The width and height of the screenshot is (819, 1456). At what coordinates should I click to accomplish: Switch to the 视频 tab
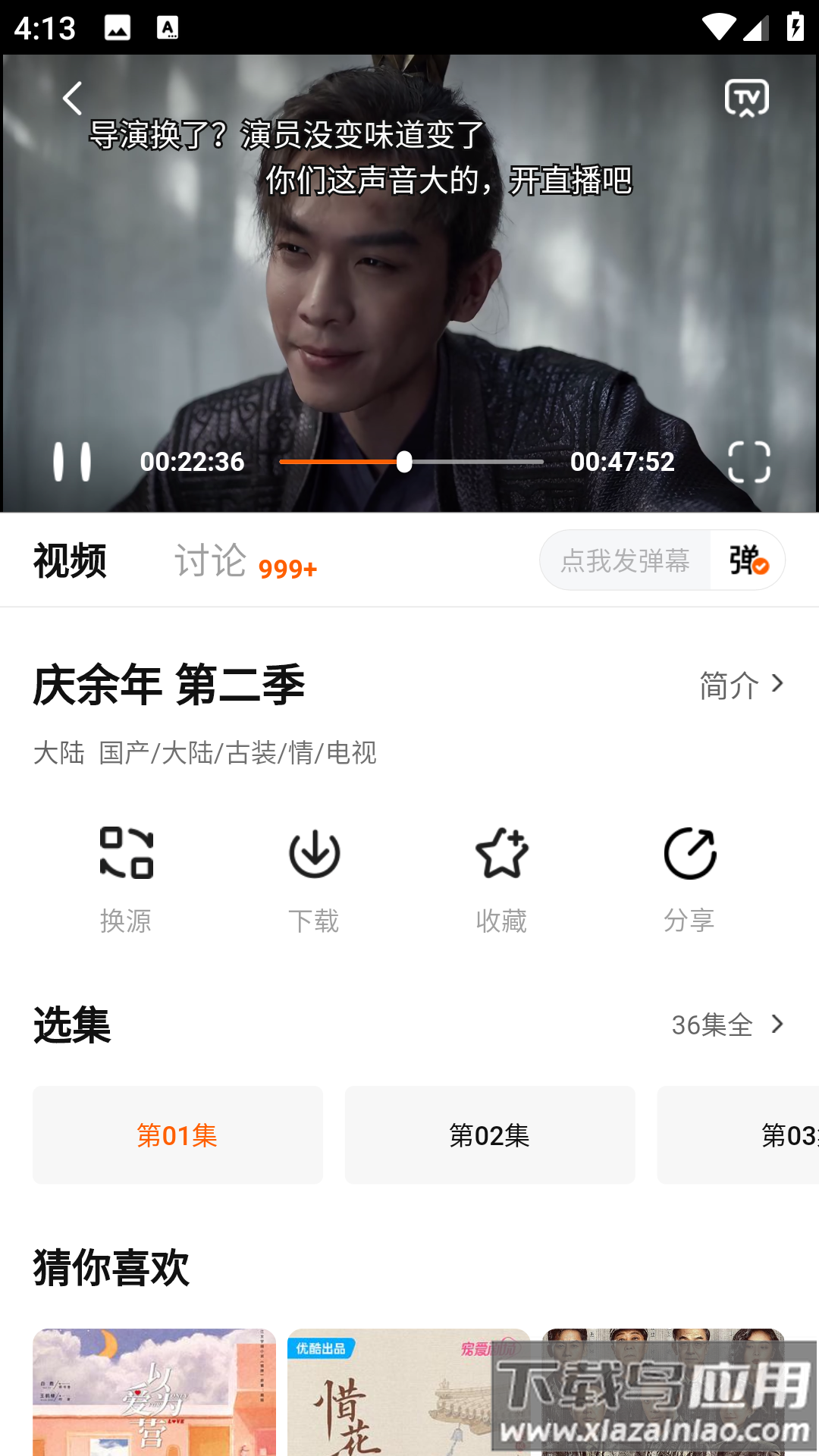click(x=69, y=560)
